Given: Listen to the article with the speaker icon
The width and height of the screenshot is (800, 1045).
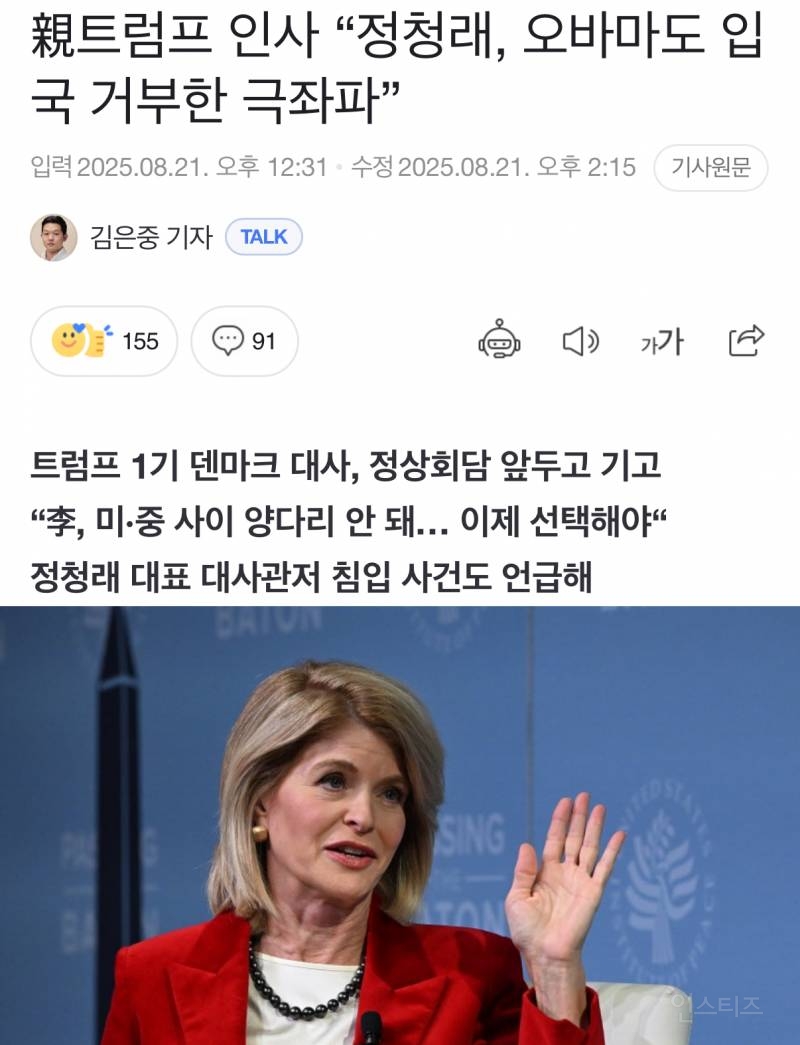Looking at the screenshot, I should pos(580,341).
